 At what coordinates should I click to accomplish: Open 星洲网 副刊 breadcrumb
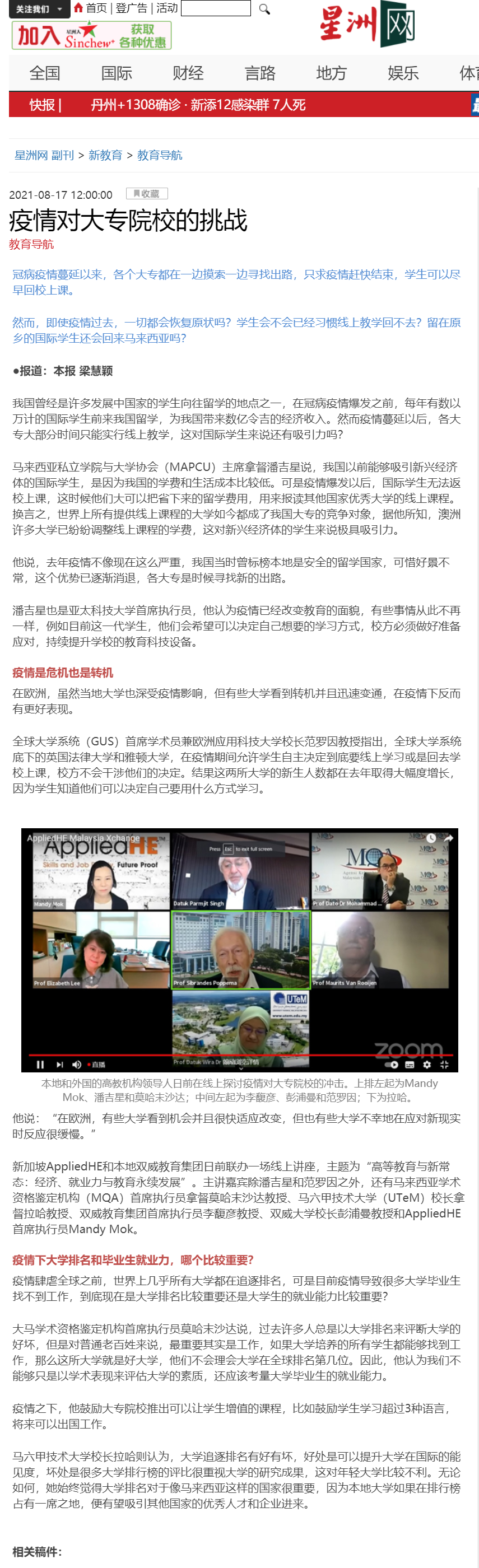[44, 155]
